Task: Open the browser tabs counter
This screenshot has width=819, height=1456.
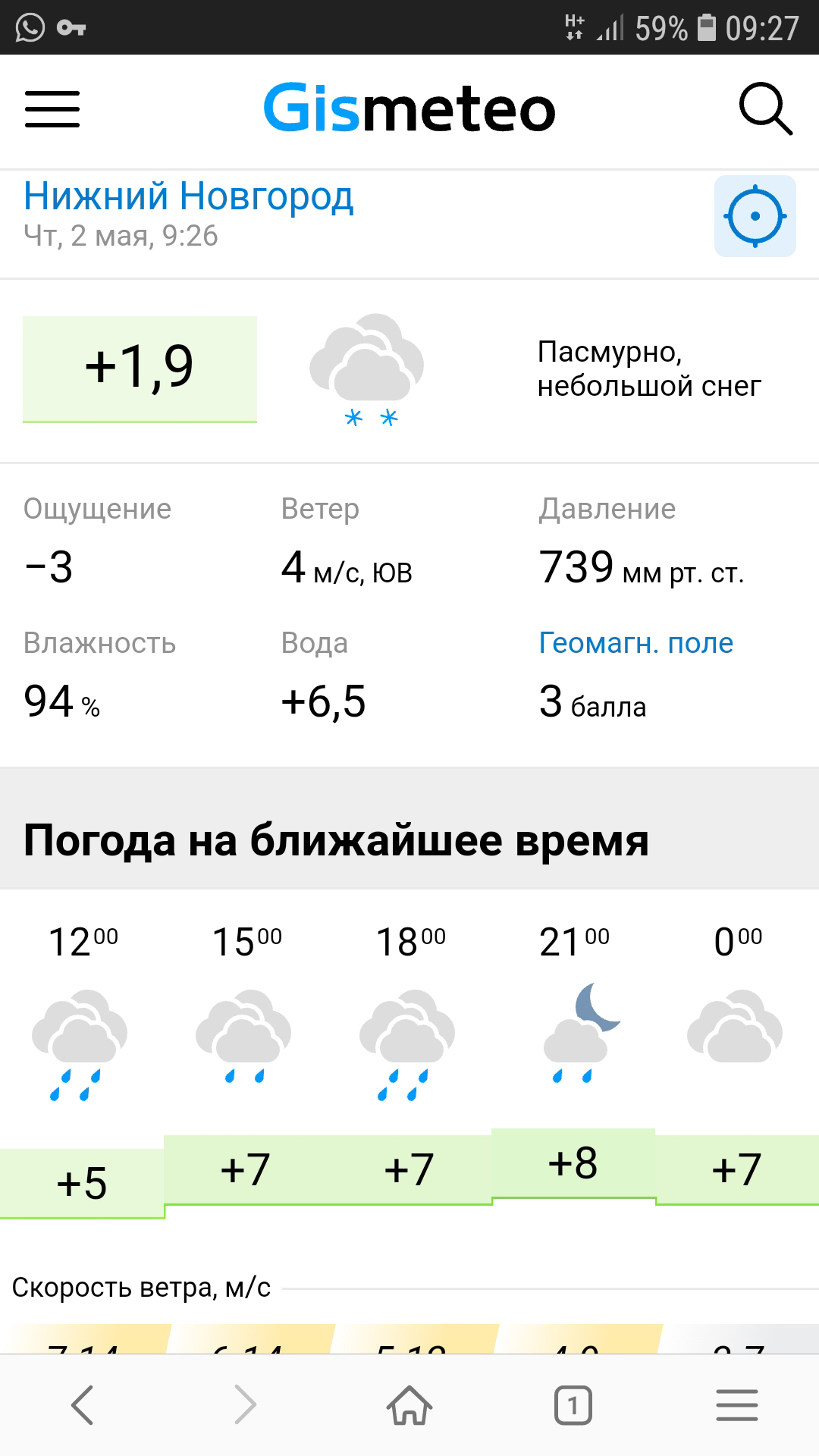Action: [x=573, y=1405]
